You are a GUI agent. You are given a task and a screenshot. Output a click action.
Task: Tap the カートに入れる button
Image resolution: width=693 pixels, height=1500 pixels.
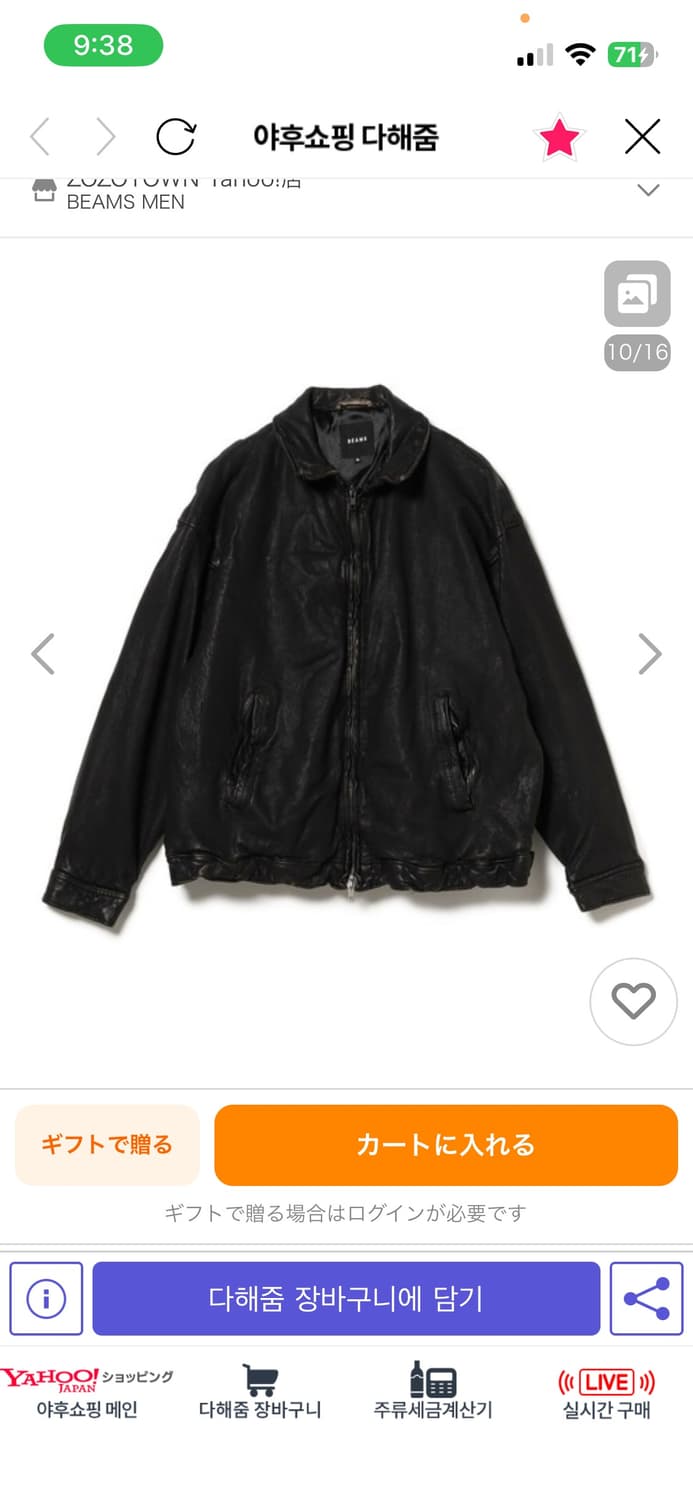pyautogui.click(x=446, y=1145)
